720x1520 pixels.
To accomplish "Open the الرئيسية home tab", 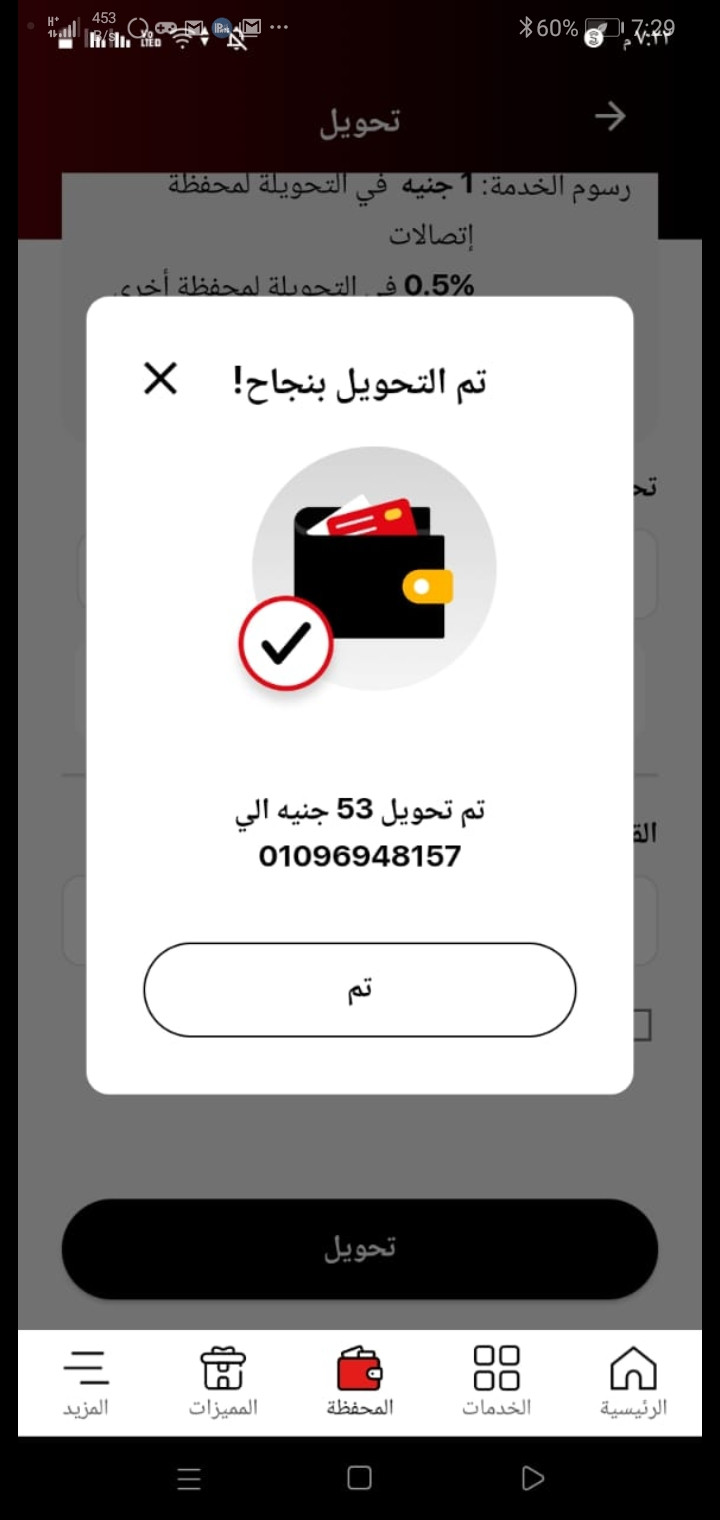I will pyautogui.click(x=633, y=1381).
